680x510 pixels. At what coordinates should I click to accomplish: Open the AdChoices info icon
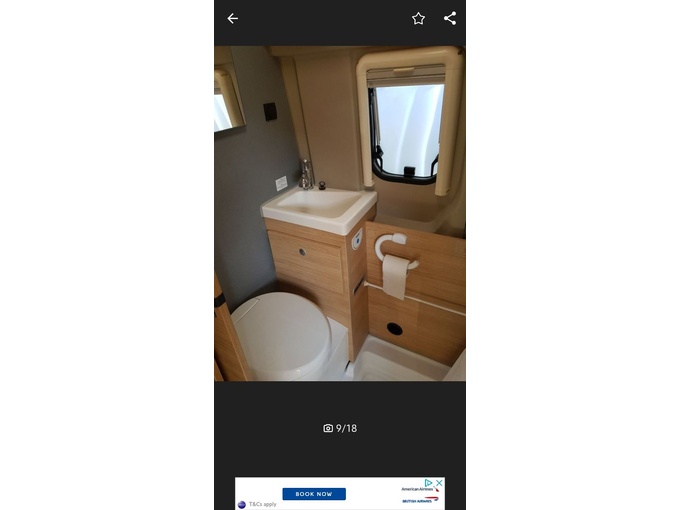click(x=428, y=483)
